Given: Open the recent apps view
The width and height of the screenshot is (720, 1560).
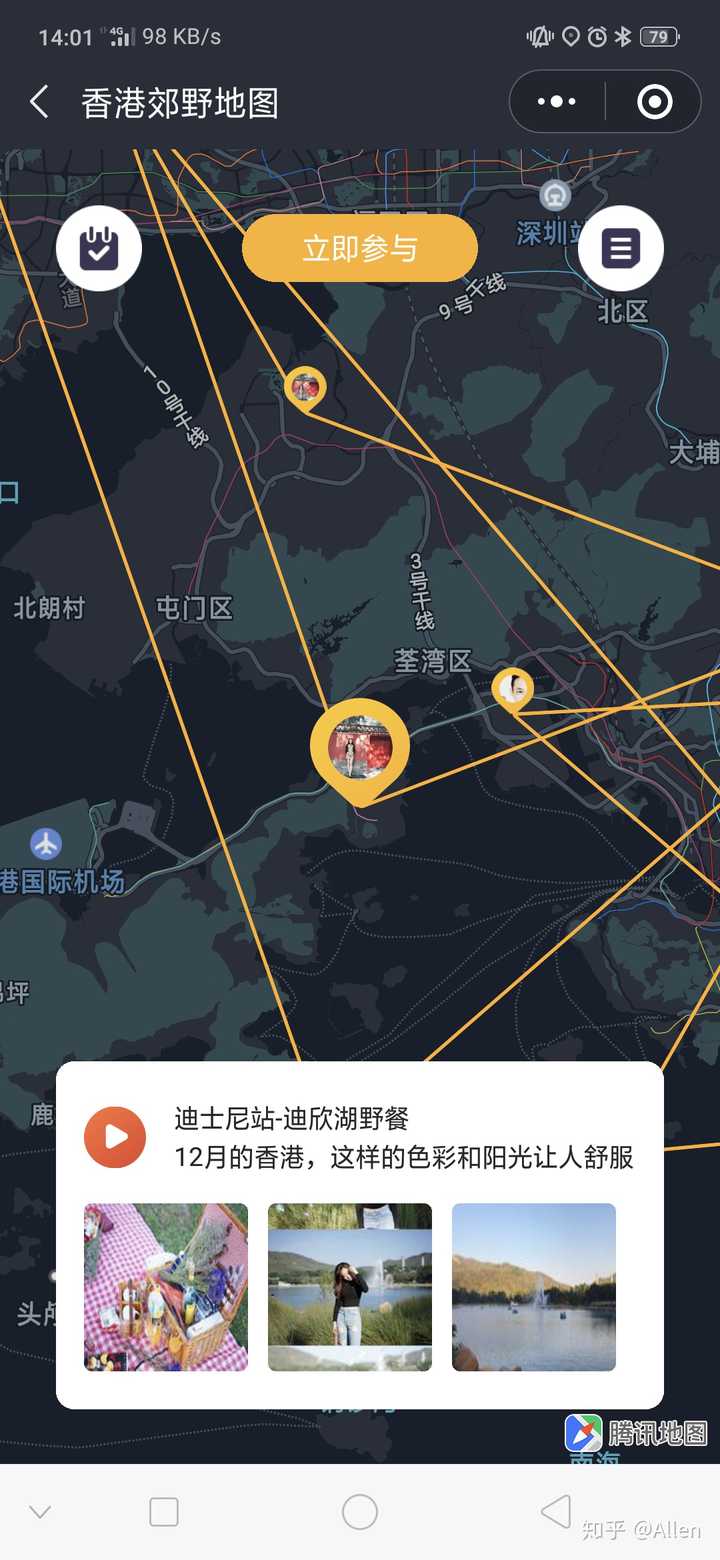Looking at the screenshot, I should click(164, 1512).
